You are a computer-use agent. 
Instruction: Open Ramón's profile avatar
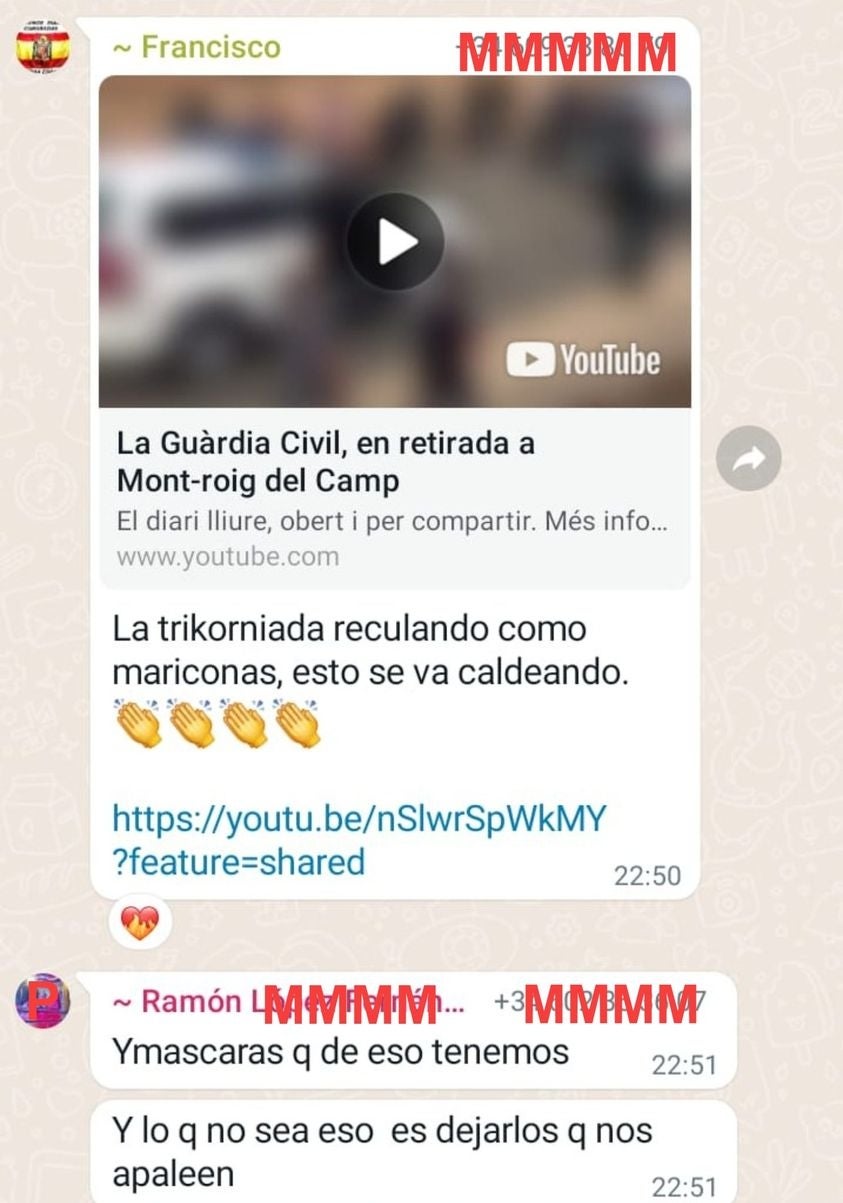42,1000
